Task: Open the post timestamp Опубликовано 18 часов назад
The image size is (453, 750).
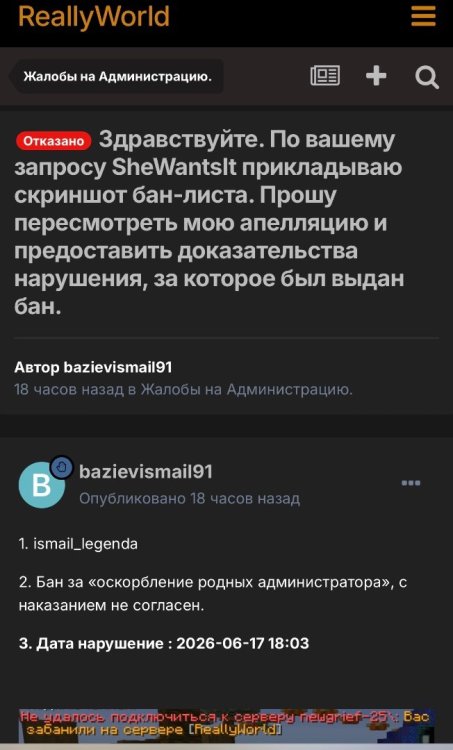Action: (x=189, y=498)
